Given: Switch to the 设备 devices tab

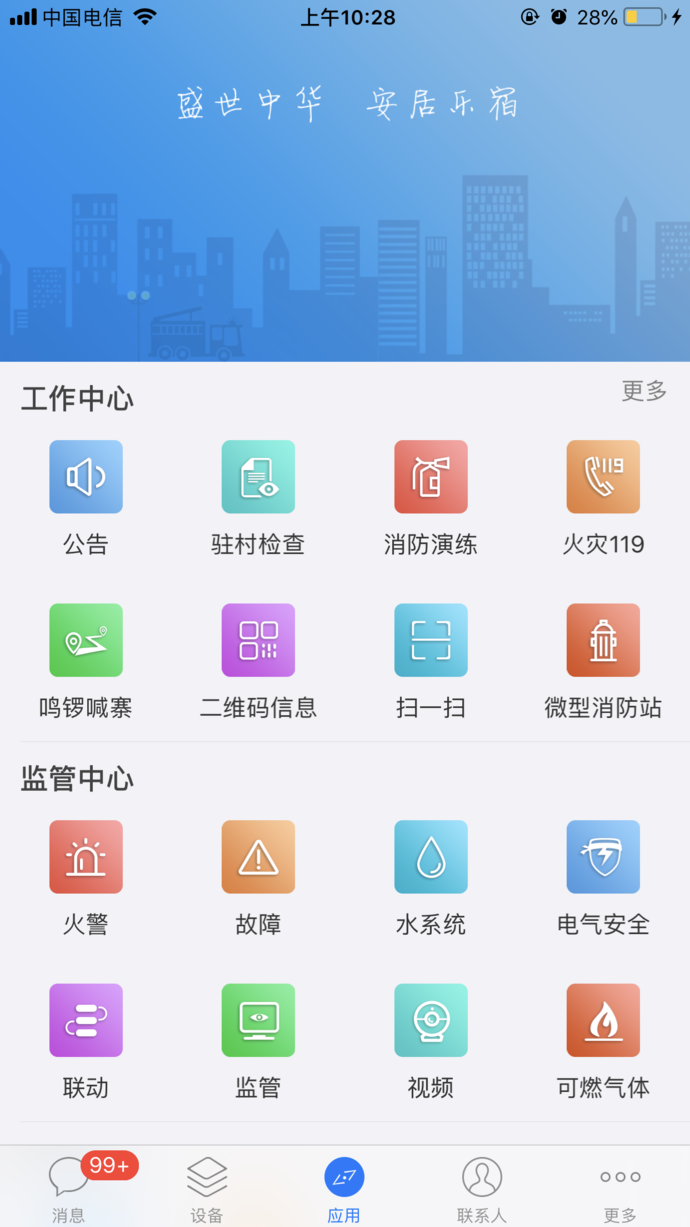Looking at the screenshot, I should [207, 1188].
